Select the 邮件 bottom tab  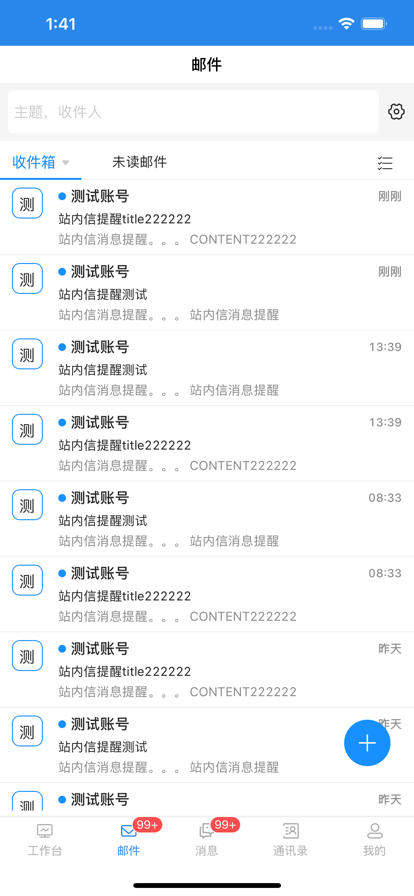click(x=129, y=839)
